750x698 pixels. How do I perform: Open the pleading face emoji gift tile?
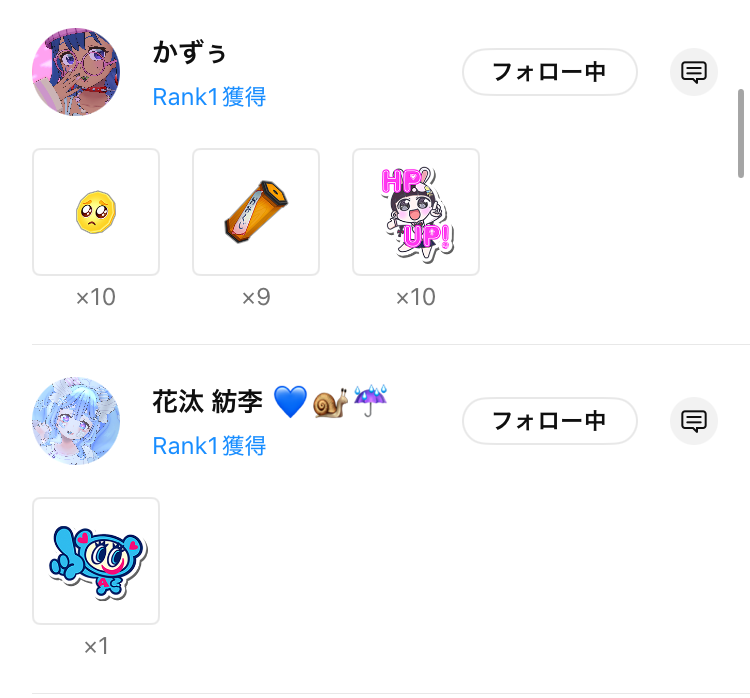tap(96, 212)
